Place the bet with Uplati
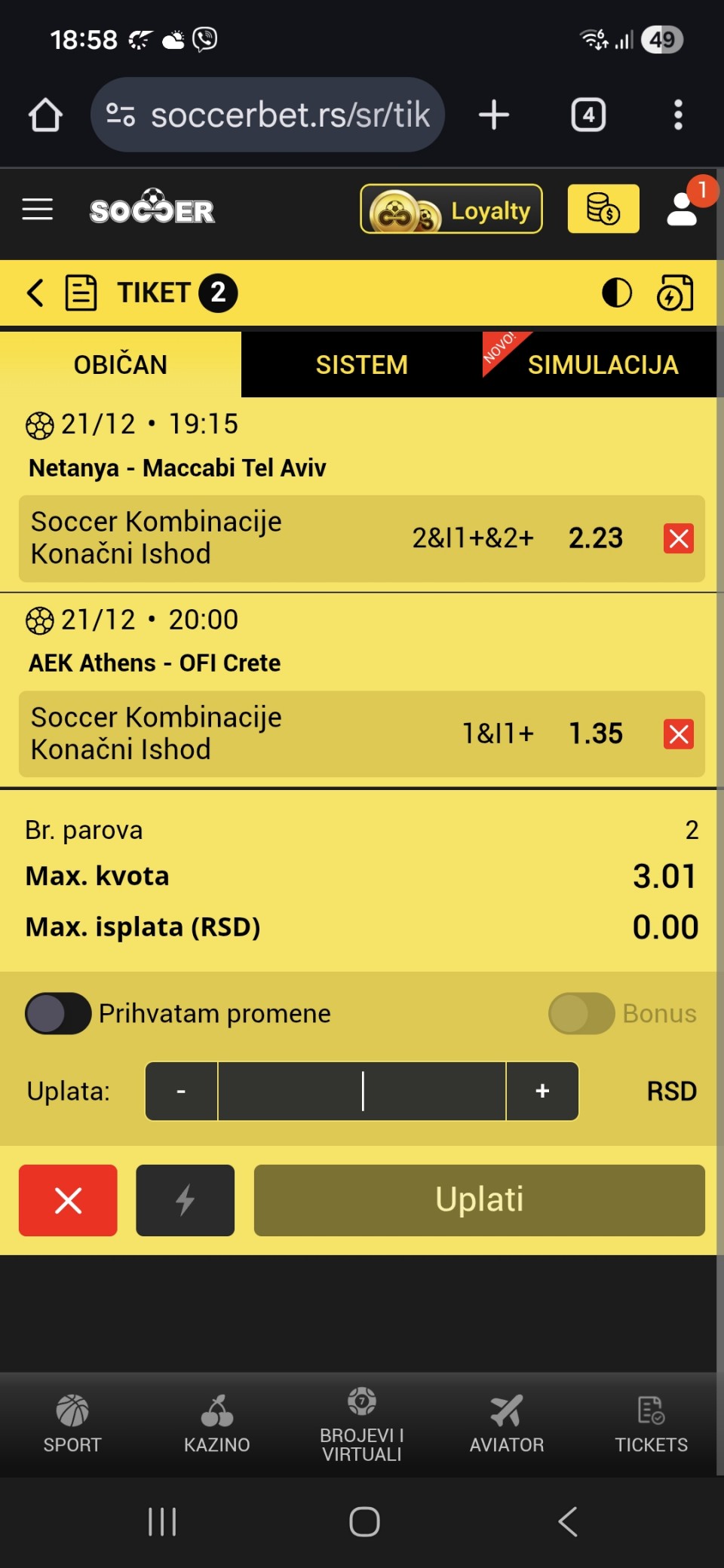This screenshot has height=1568, width=724. (x=479, y=1200)
